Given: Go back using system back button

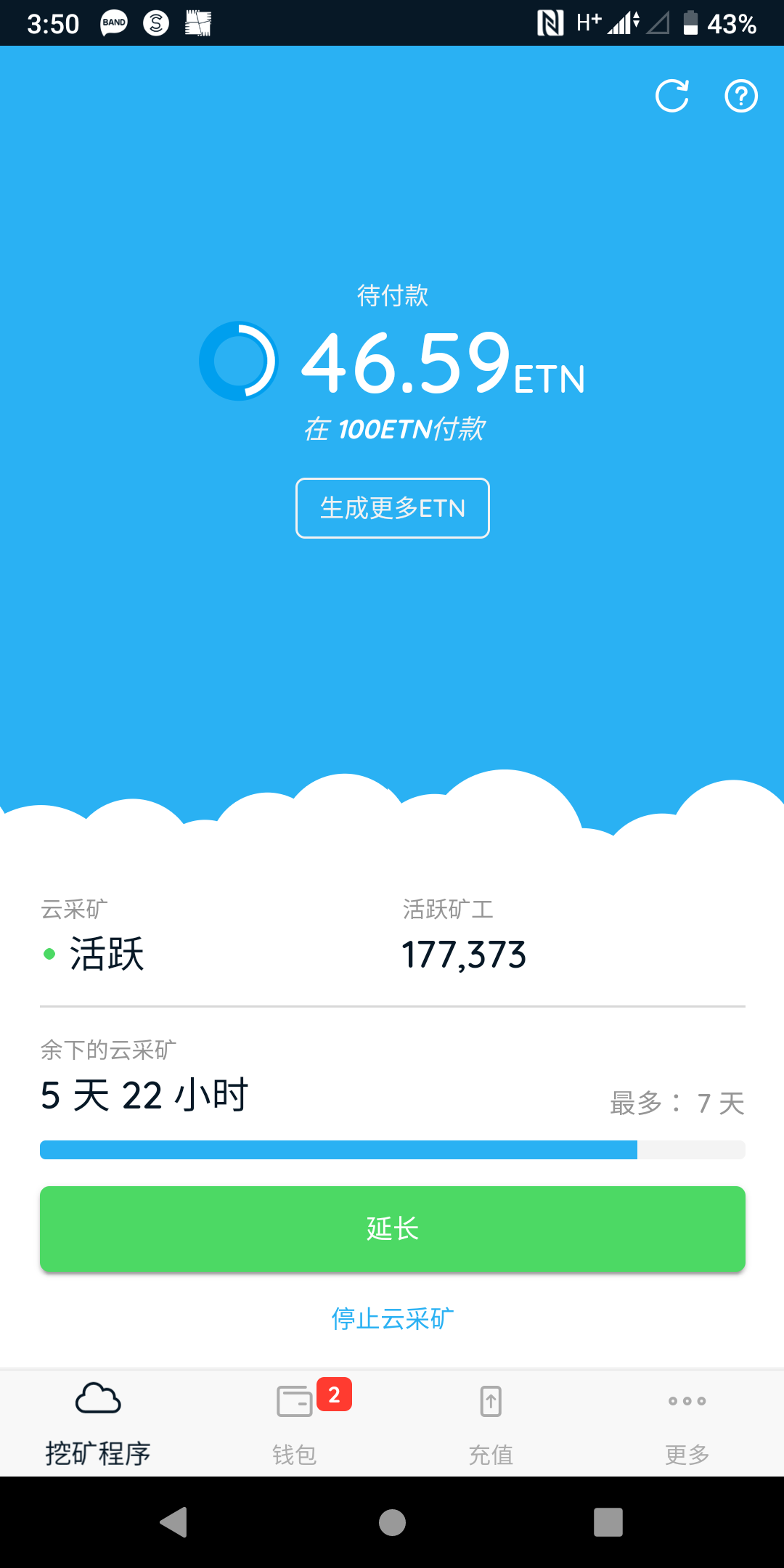Looking at the screenshot, I should [174, 1522].
